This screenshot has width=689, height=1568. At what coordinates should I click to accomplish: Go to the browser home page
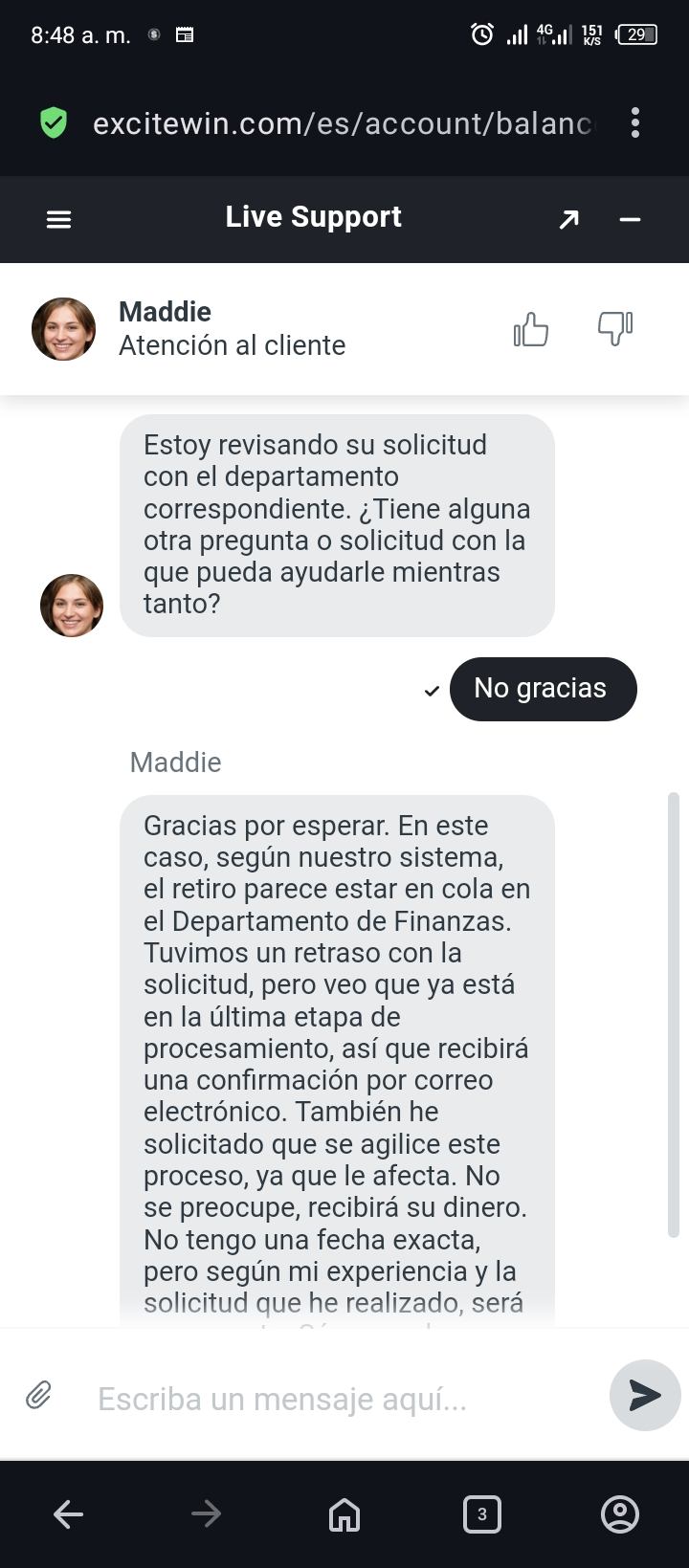click(344, 1513)
